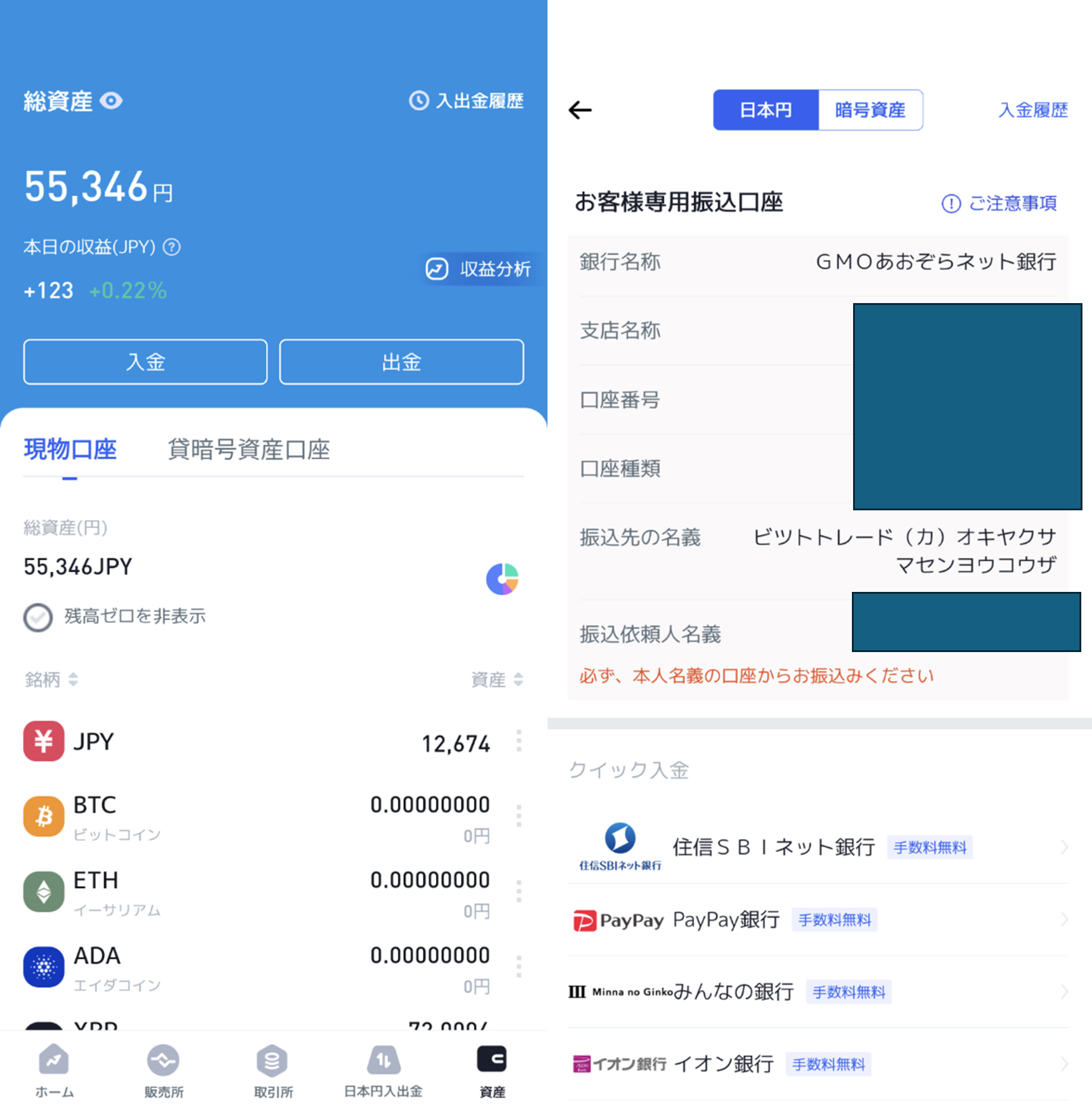This screenshot has width=1092, height=1107.
Task: Open the asset pie chart icon
Action: 502,579
